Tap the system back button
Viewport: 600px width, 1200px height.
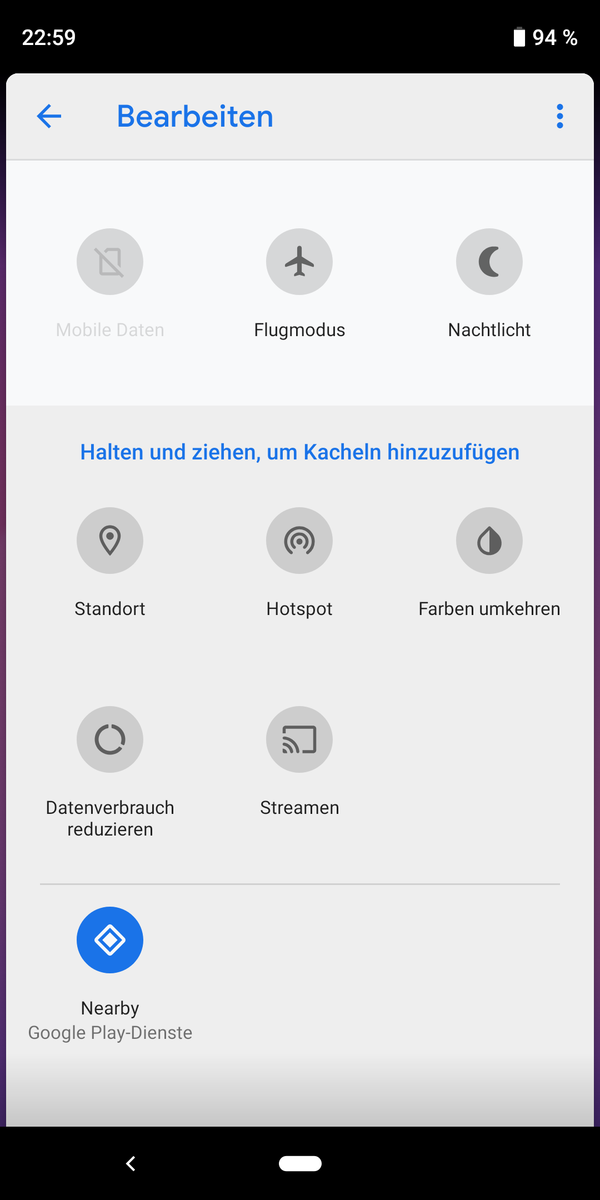pos(131,1163)
